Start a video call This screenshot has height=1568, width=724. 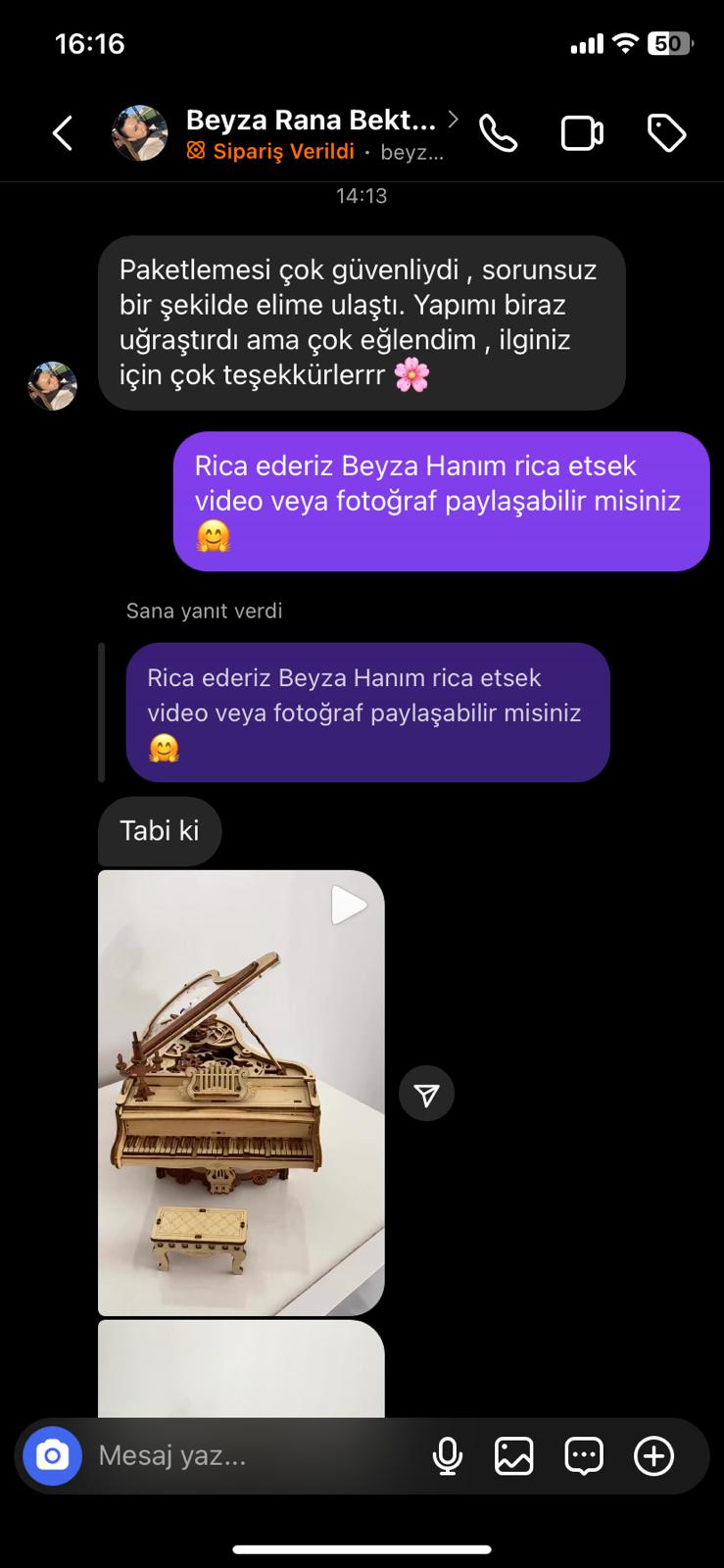click(582, 132)
